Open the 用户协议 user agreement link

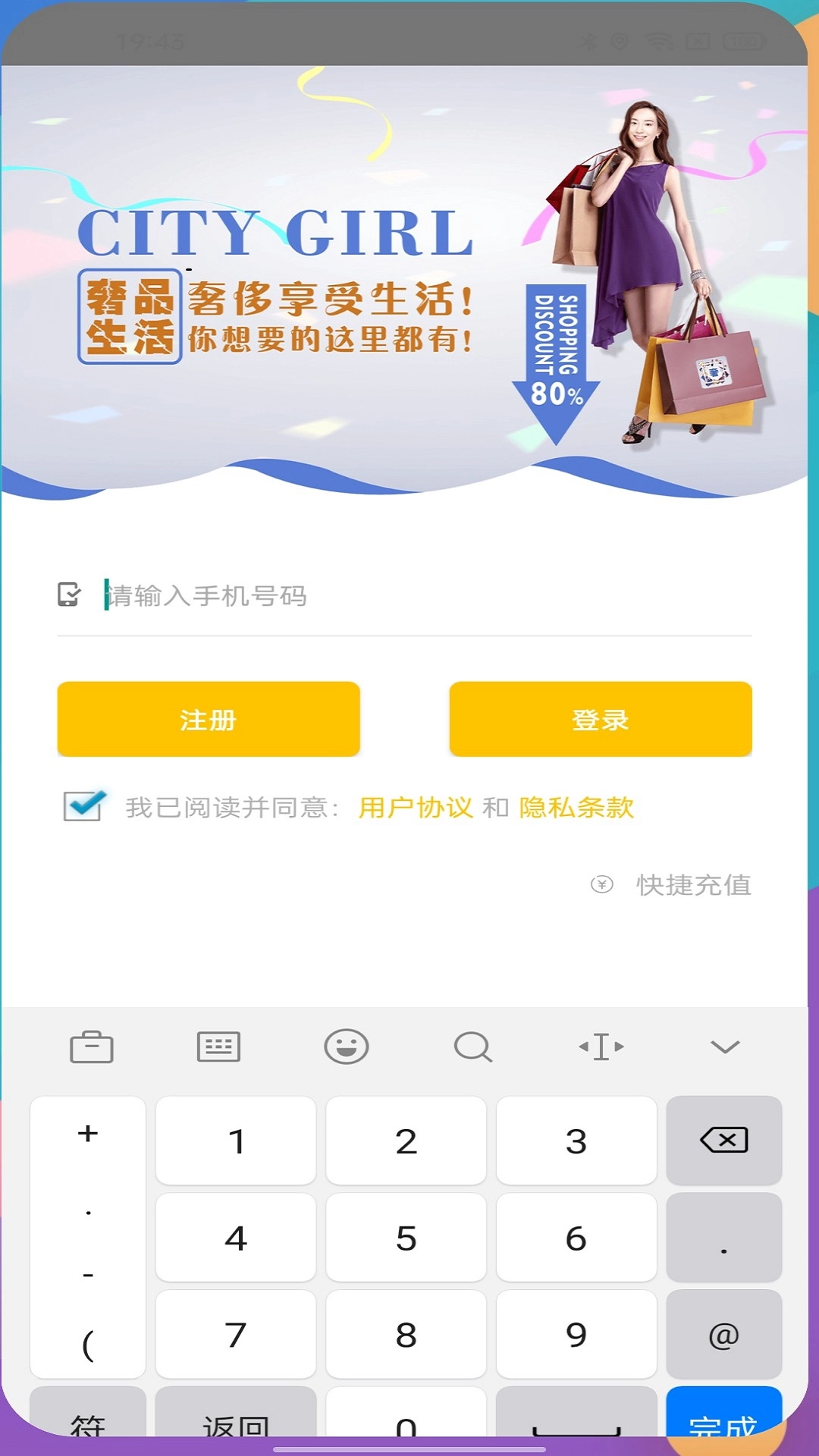(416, 808)
